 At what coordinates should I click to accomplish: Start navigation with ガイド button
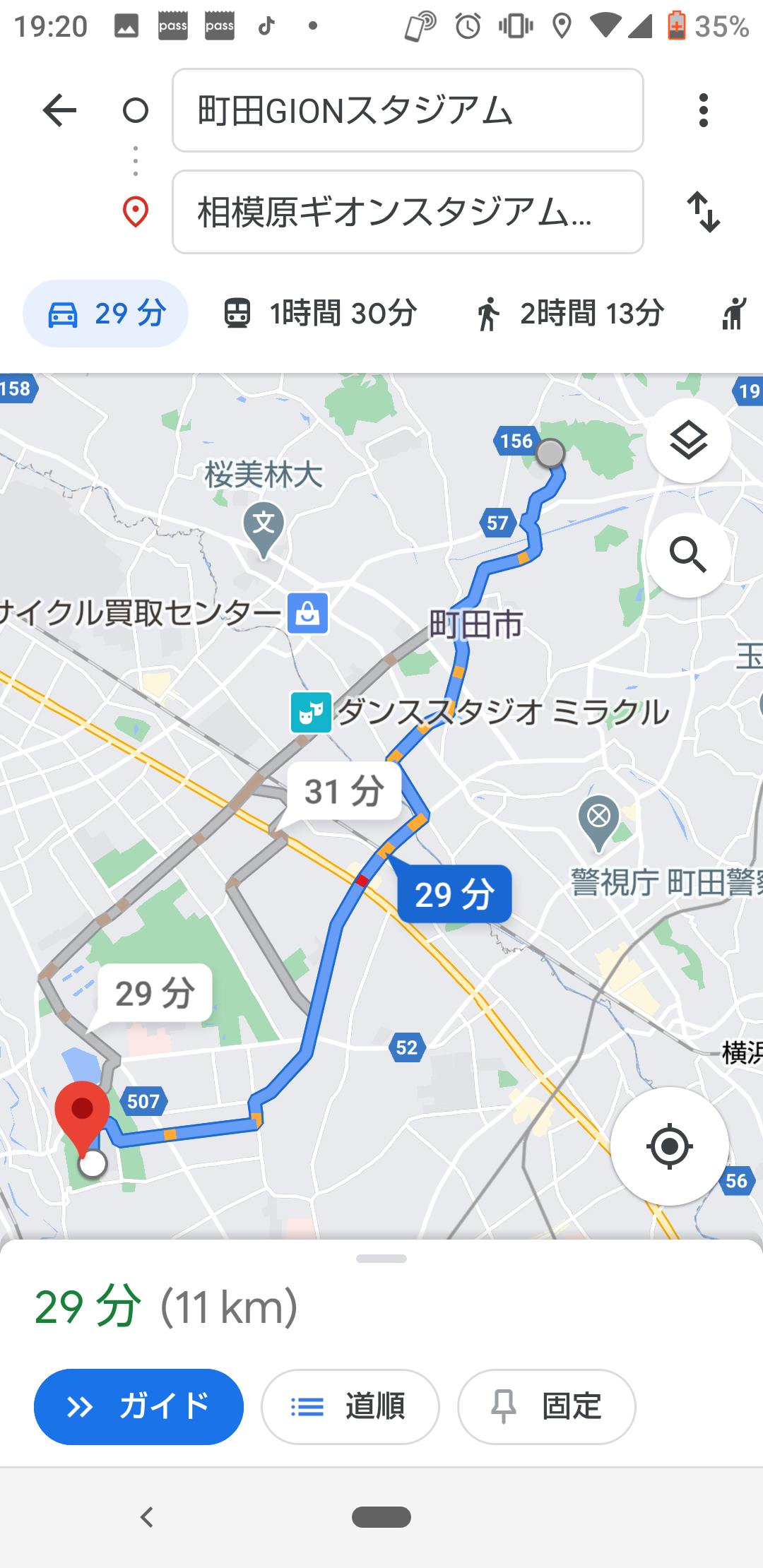138,1407
